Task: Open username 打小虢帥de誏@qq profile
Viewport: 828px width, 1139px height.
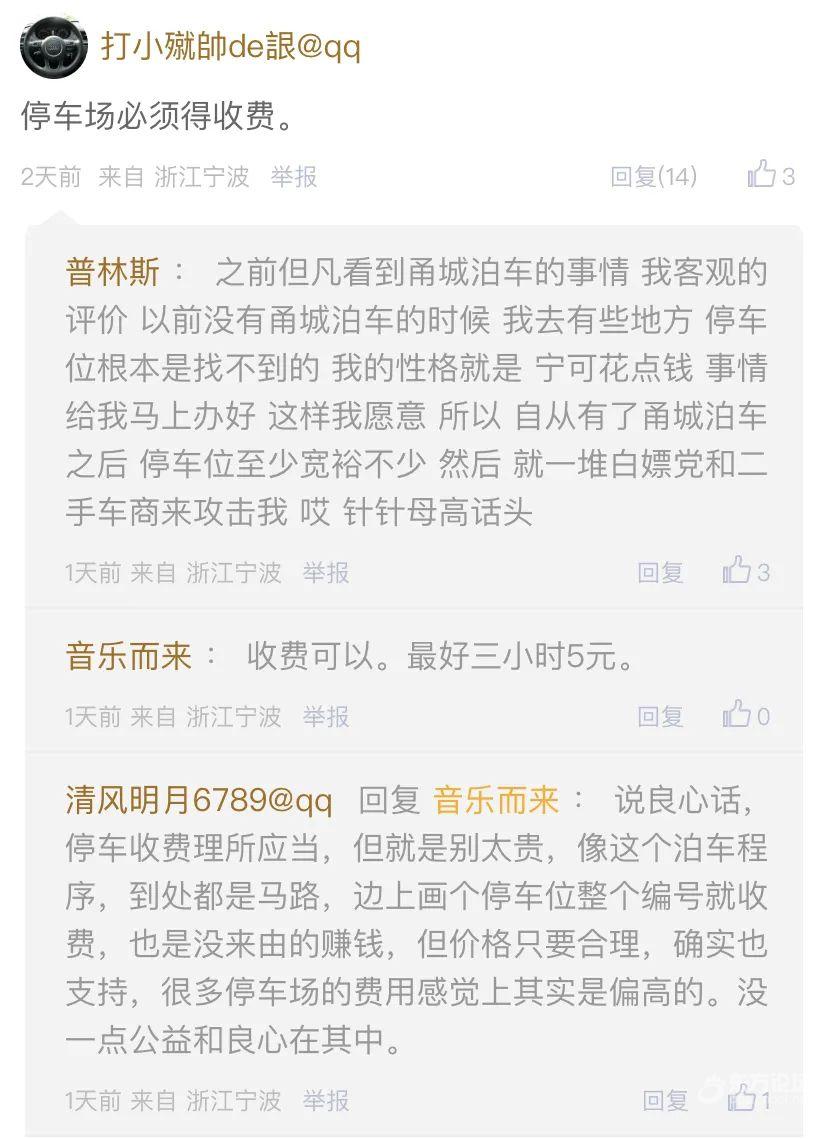Action: (232, 46)
